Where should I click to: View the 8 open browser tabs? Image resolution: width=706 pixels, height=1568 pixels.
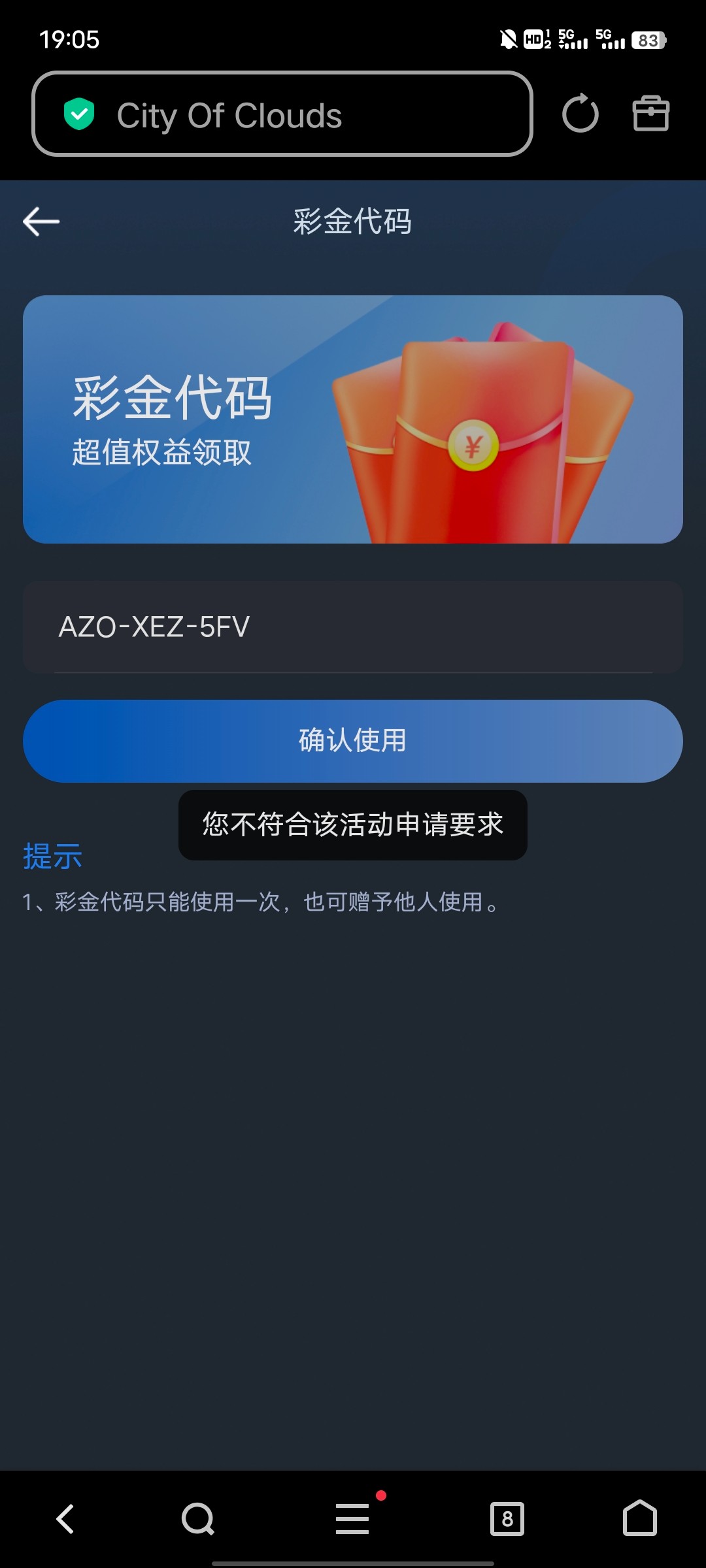point(507,1519)
